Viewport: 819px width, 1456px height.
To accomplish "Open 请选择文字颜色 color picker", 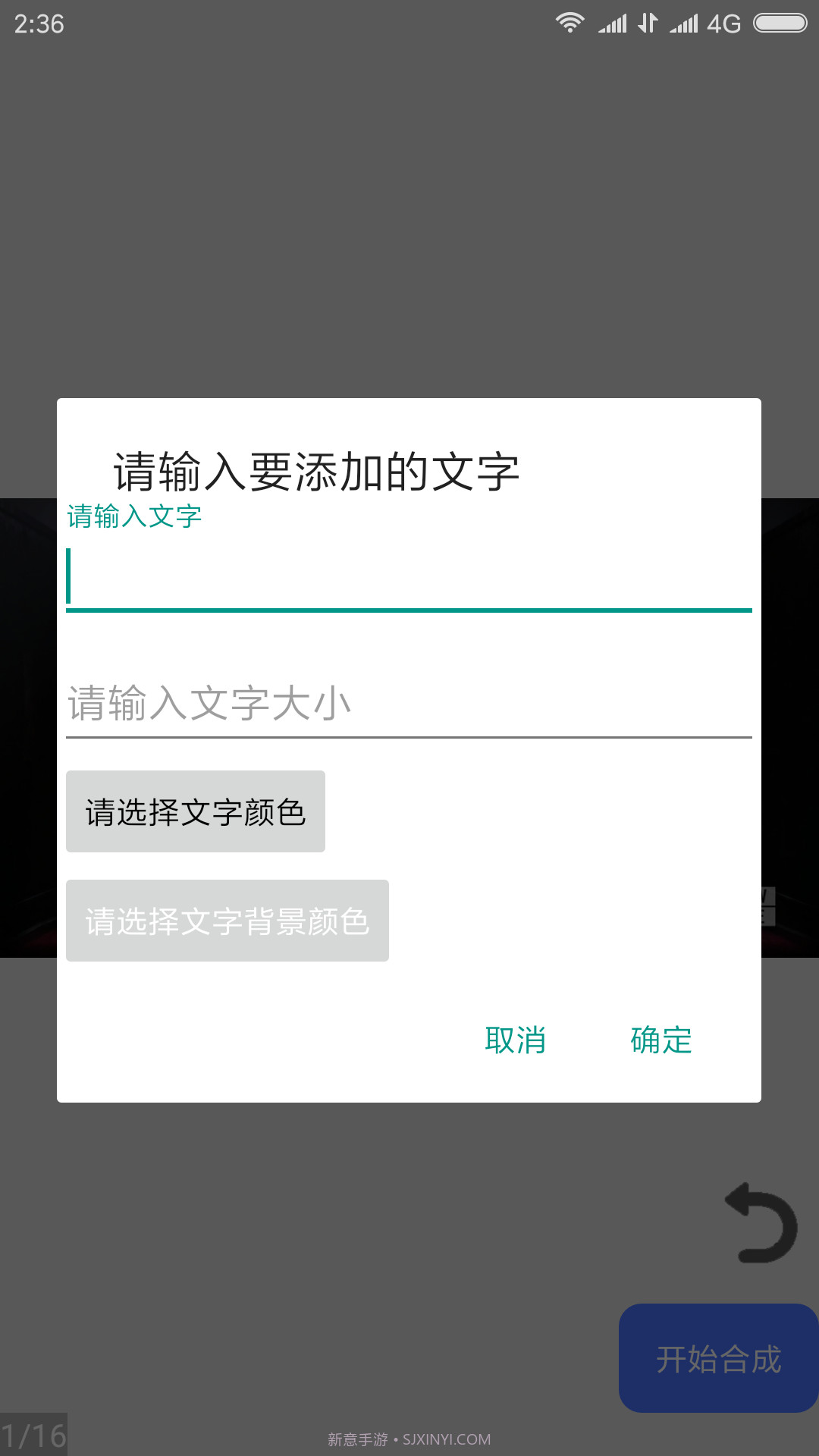I will pyautogui.click(x=196, y=812).
